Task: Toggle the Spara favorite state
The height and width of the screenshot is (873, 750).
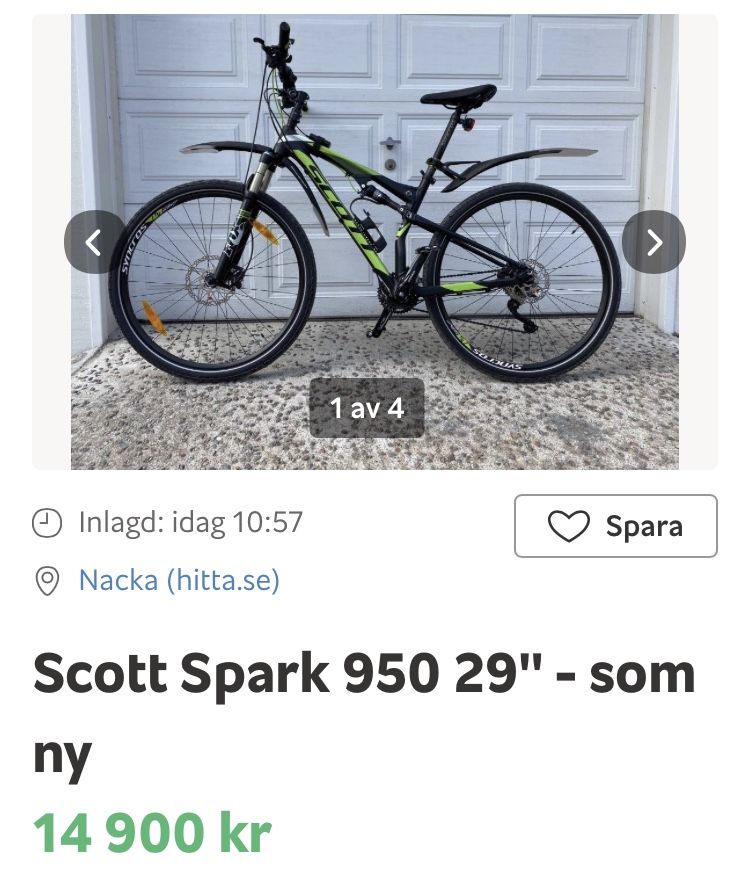Action: (614, 526)
